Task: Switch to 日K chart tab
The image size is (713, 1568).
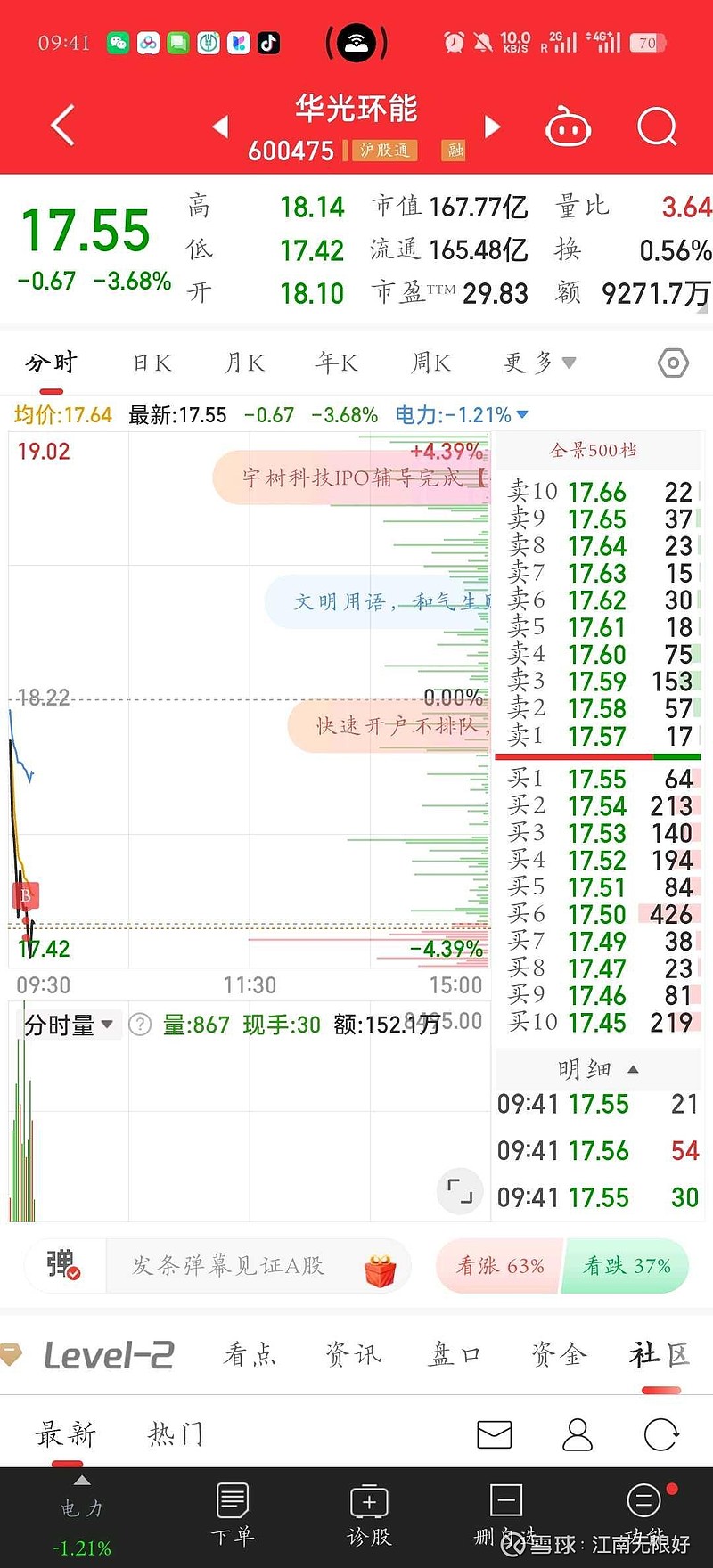Action: coord(152,363)
